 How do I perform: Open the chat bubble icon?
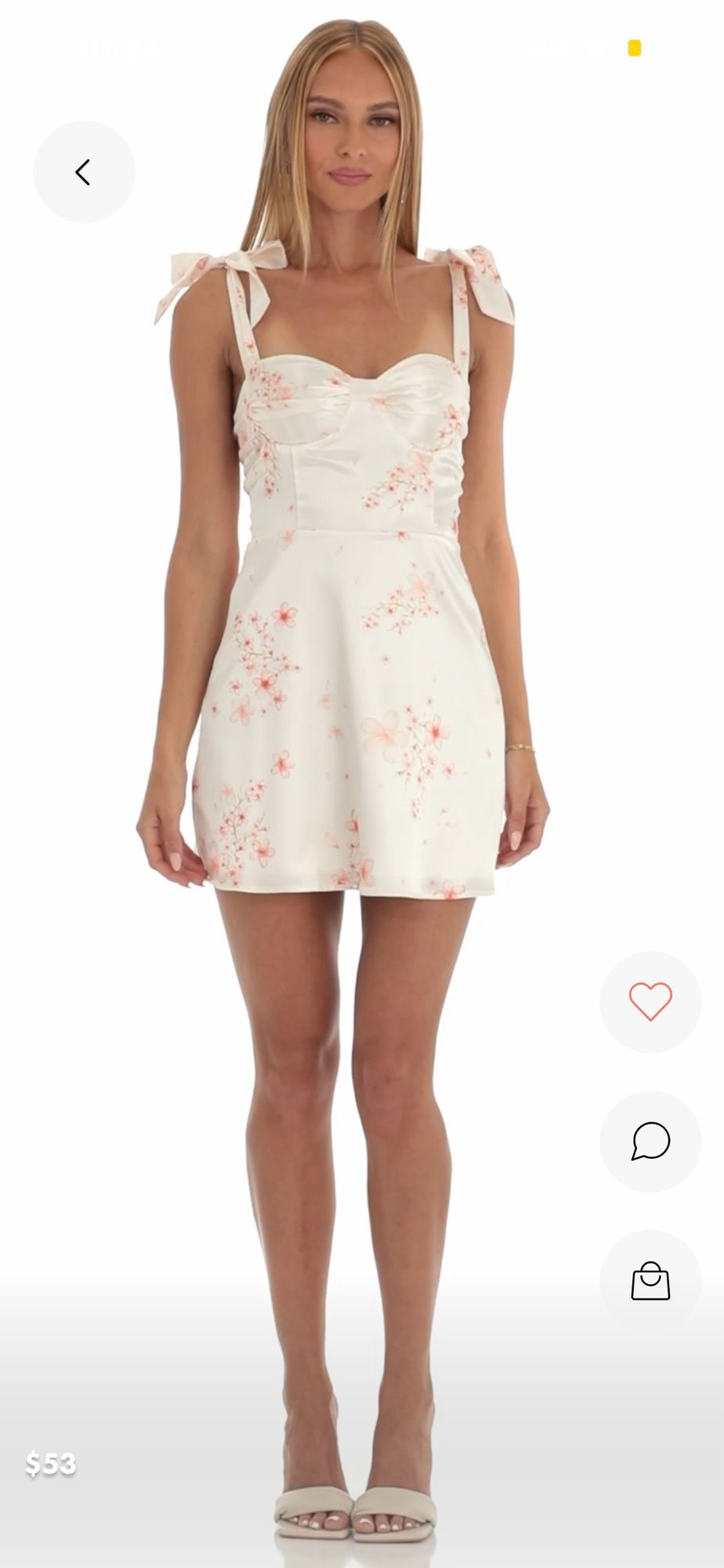coord(650,1141)
